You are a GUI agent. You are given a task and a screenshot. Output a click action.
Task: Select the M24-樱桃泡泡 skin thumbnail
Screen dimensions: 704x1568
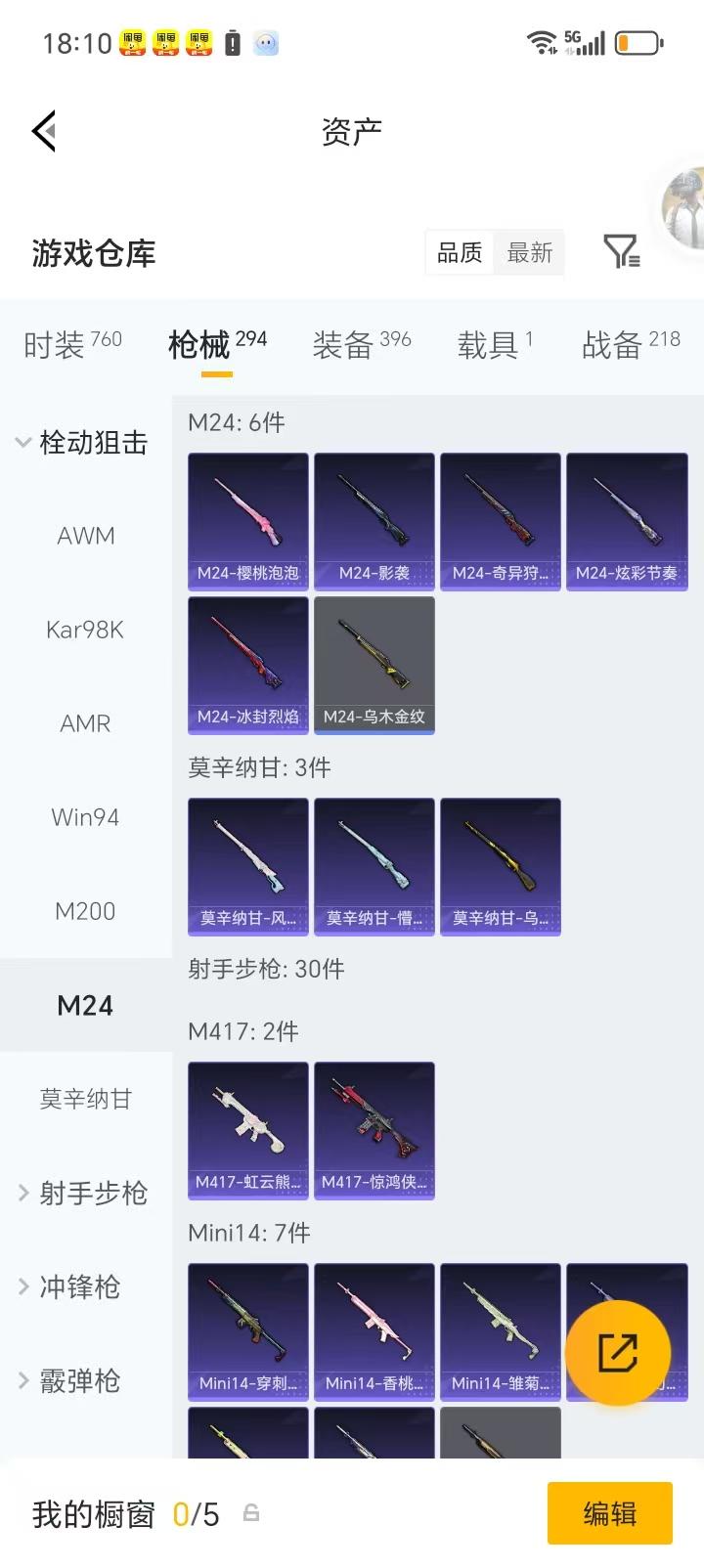click(x=247, y=521)
